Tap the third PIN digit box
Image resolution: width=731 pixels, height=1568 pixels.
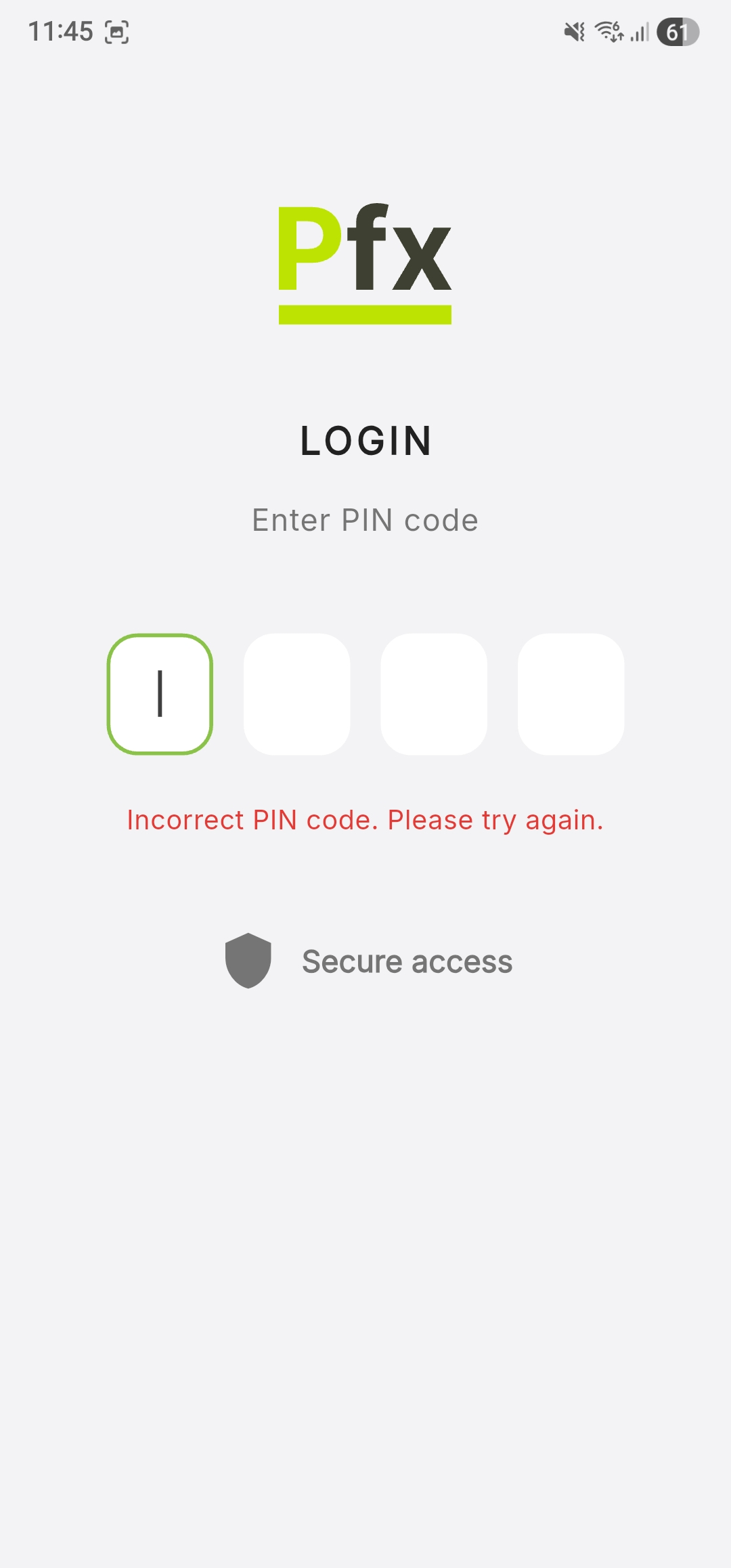(x=434, y=694)
